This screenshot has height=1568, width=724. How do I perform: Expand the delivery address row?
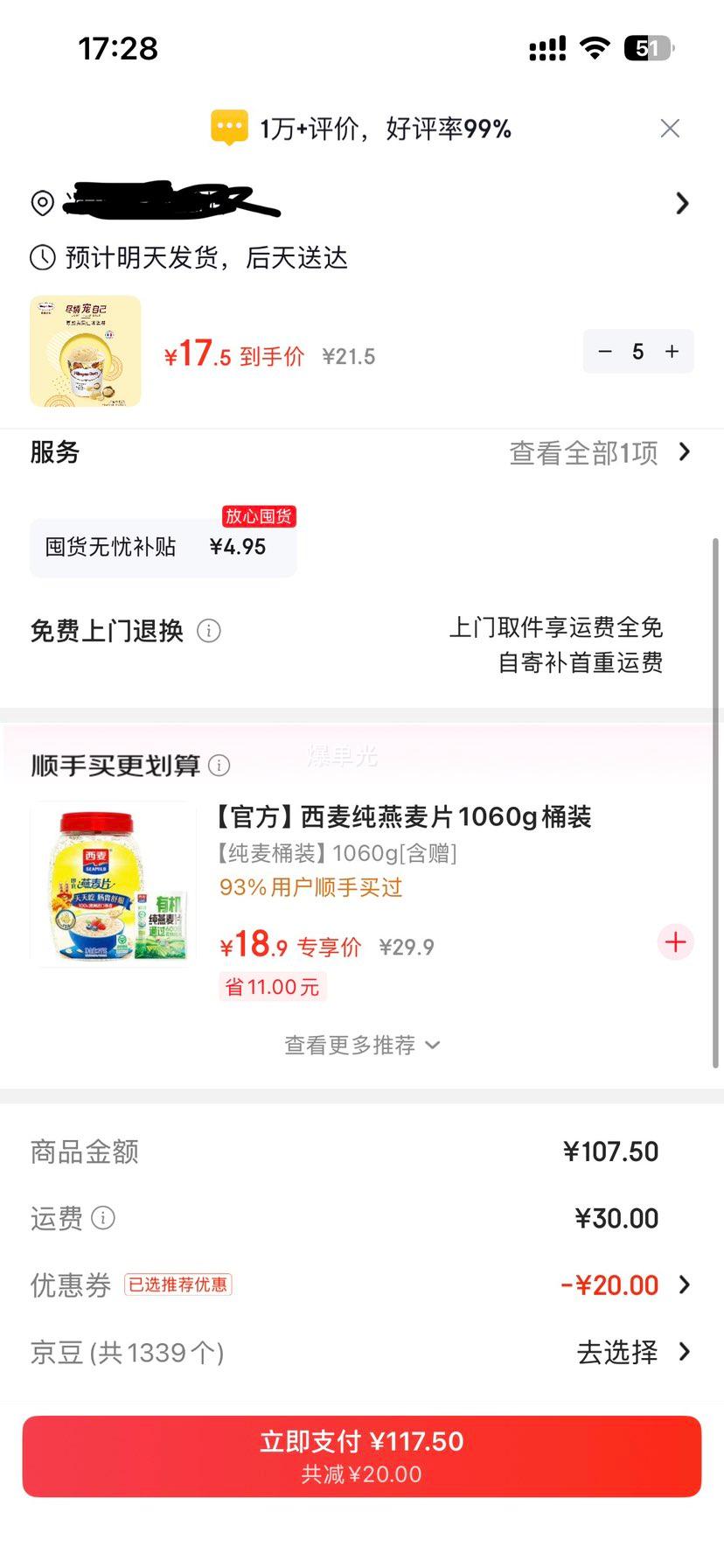(x=683, y=203)
